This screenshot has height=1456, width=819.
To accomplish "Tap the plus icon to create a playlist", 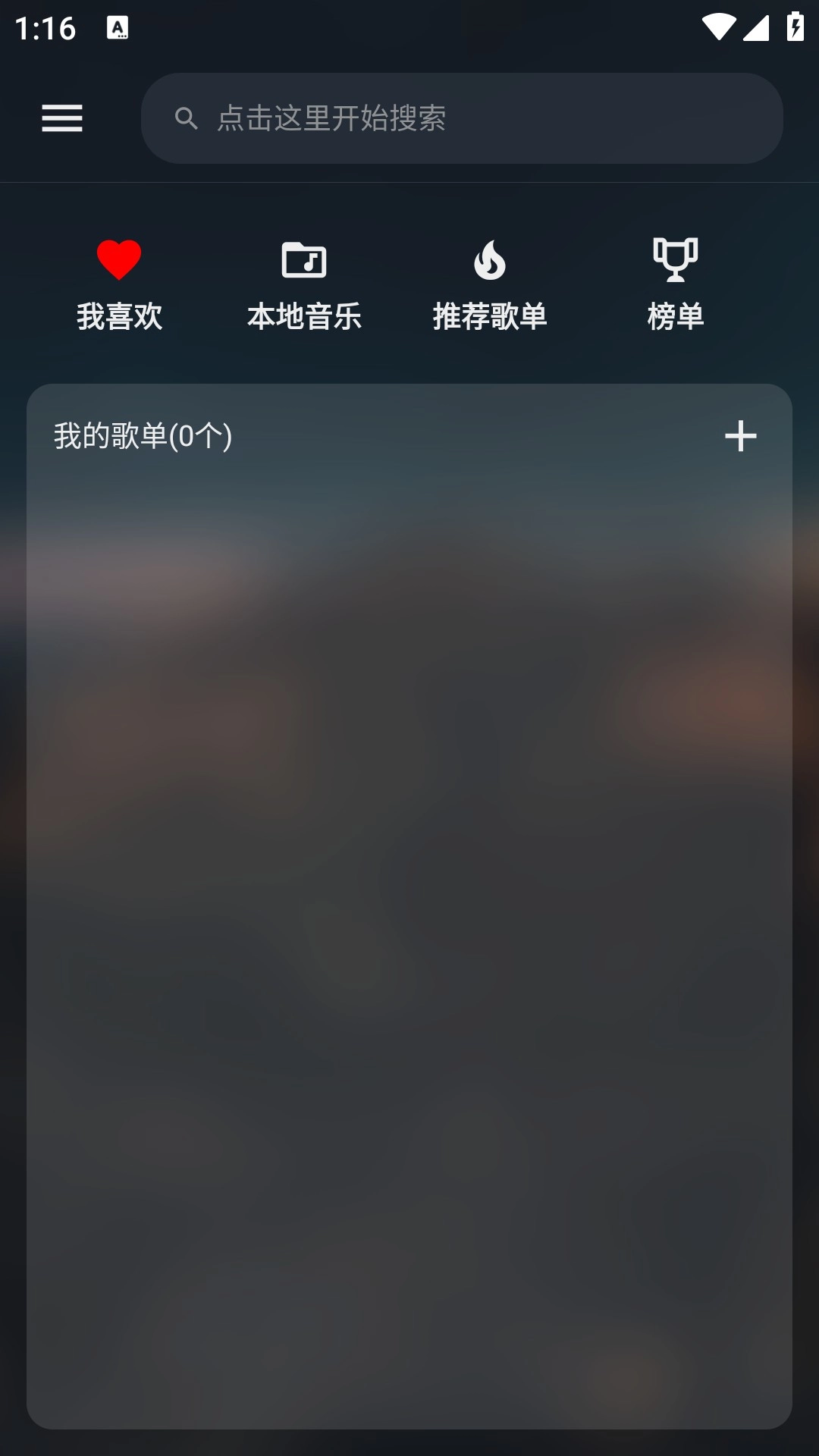I will pos(740,435).
